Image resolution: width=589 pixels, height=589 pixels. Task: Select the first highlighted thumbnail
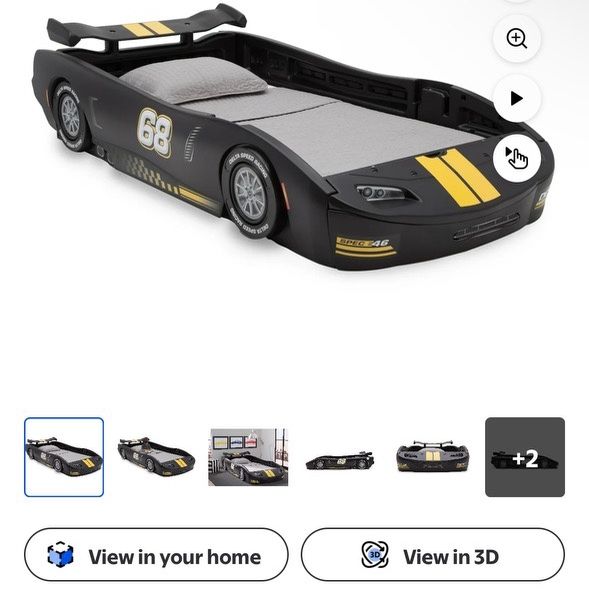tap(64, 457)
